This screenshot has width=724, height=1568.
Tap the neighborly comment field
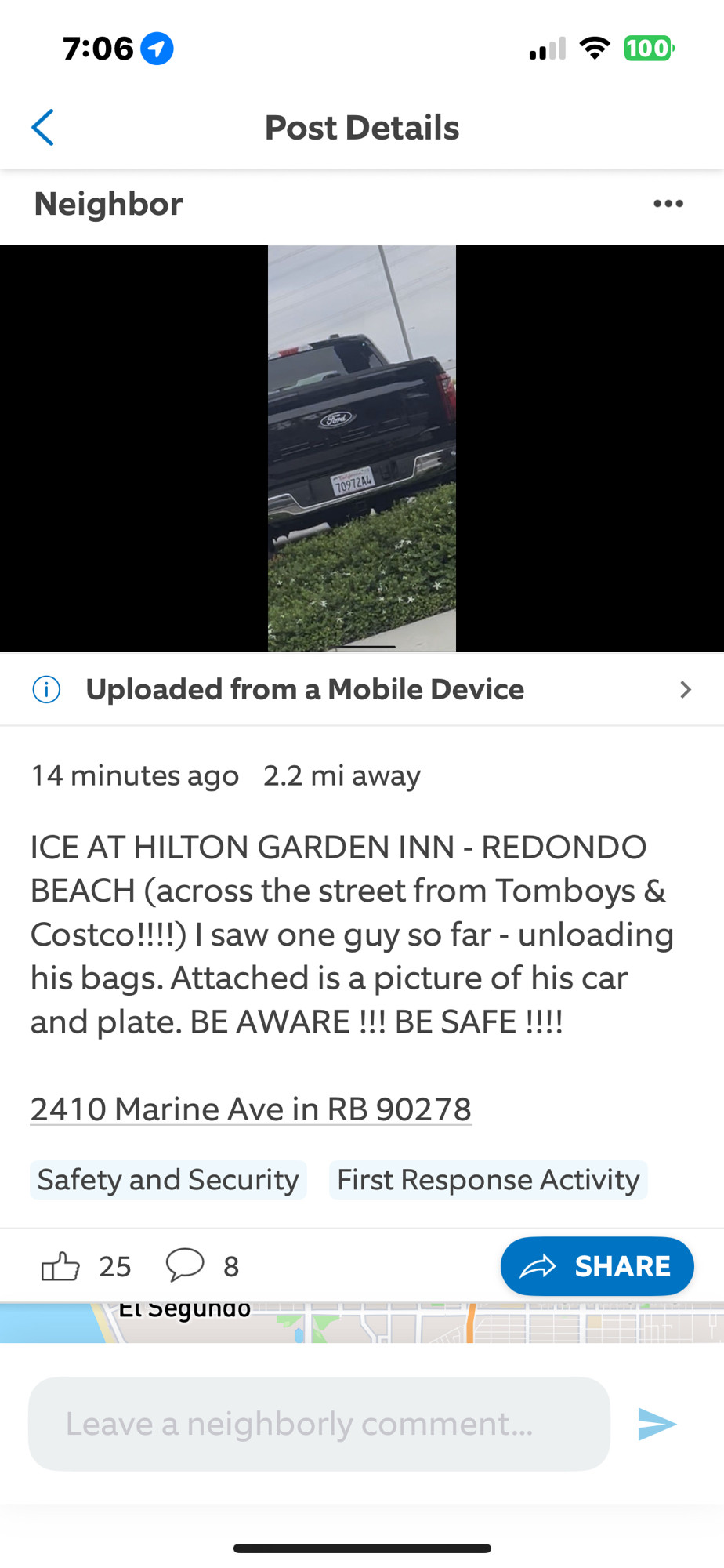[319, 1424]
